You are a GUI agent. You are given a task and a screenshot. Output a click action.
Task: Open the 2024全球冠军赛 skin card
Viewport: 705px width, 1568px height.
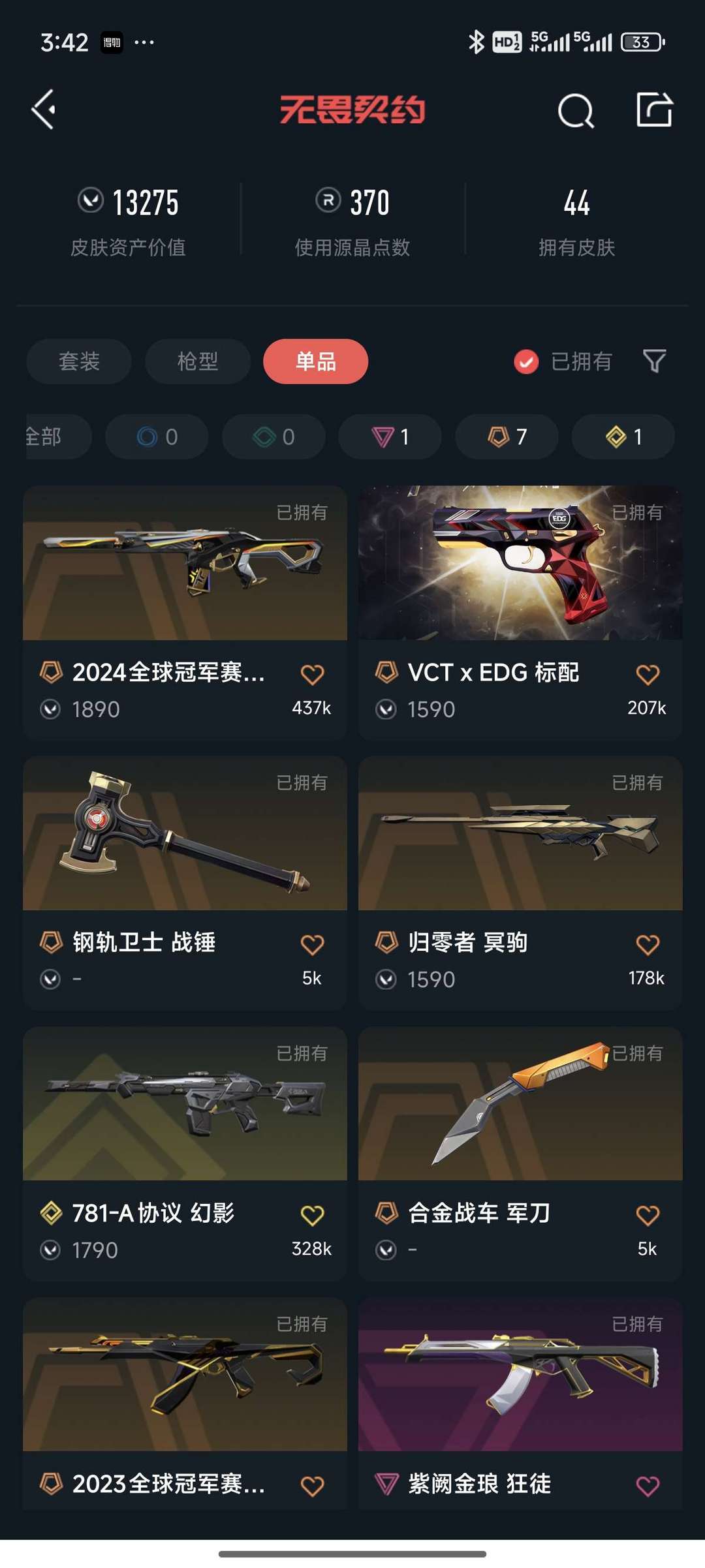185,612
